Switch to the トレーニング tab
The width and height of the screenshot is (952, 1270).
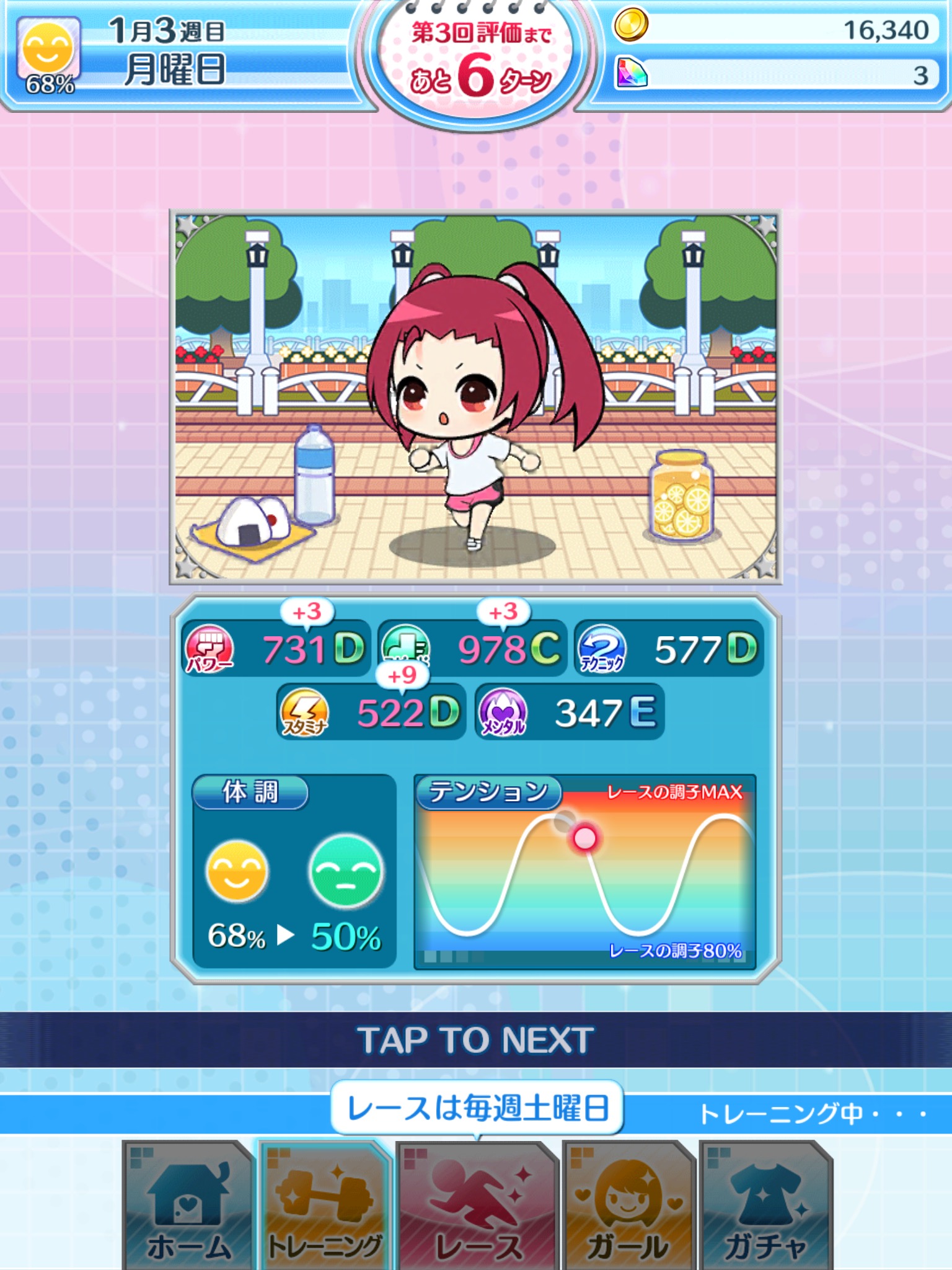325,1206
